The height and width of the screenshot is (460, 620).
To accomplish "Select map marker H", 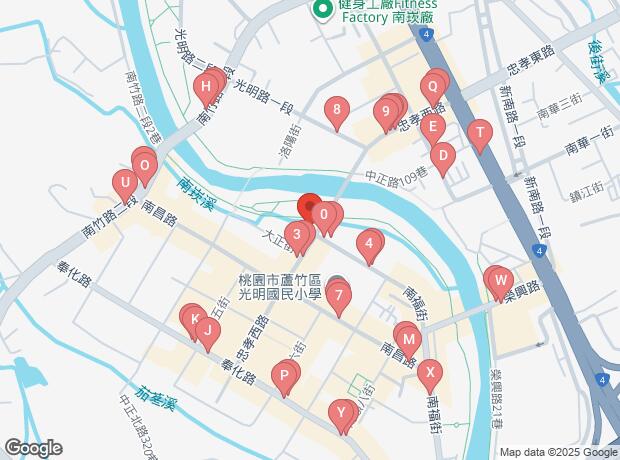I will click(x=206, y=87).
